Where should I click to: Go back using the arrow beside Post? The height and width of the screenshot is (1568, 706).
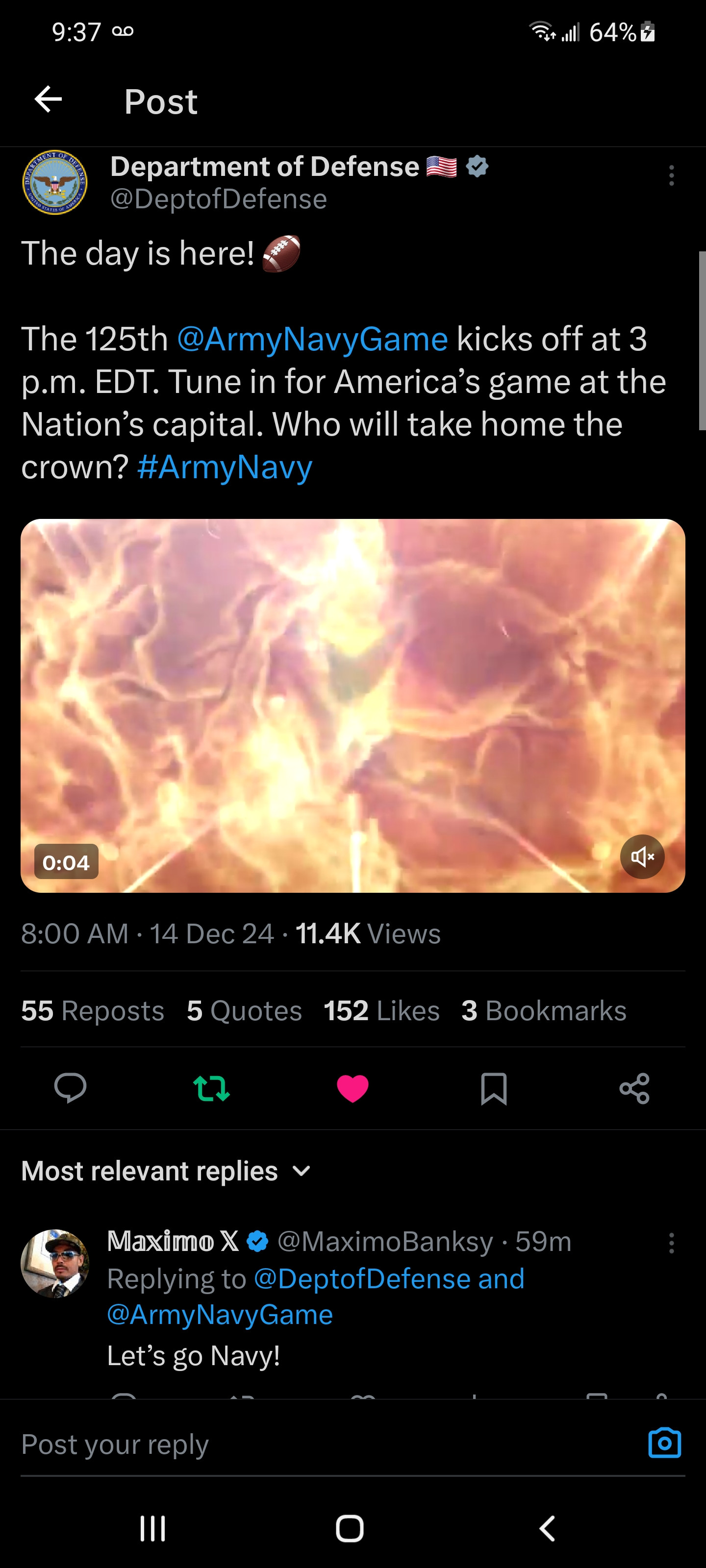coord(48,100)
